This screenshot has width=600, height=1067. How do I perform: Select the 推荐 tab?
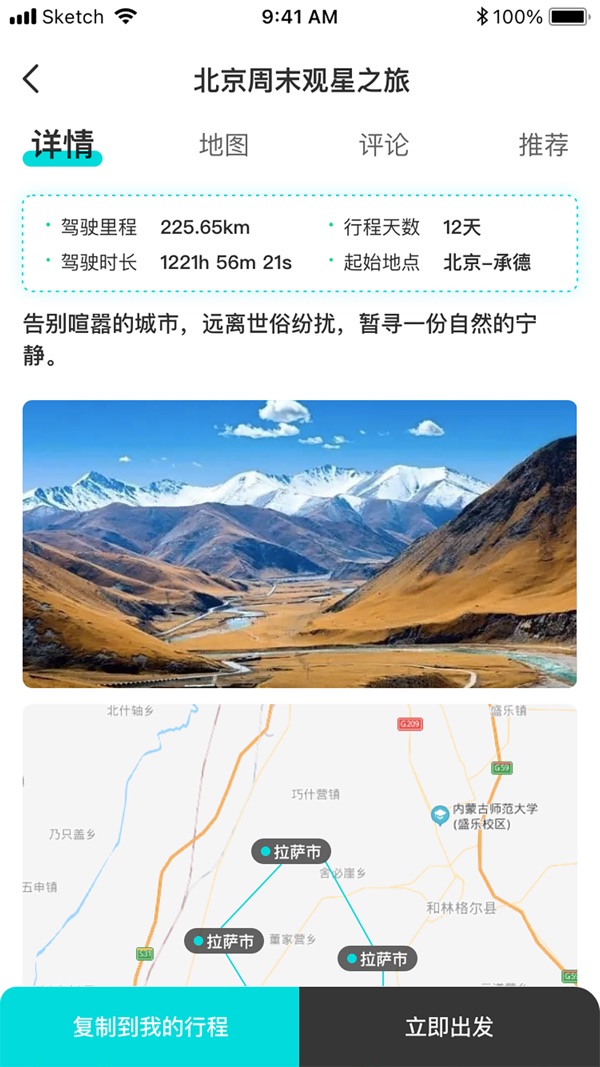tap(544, 145)
